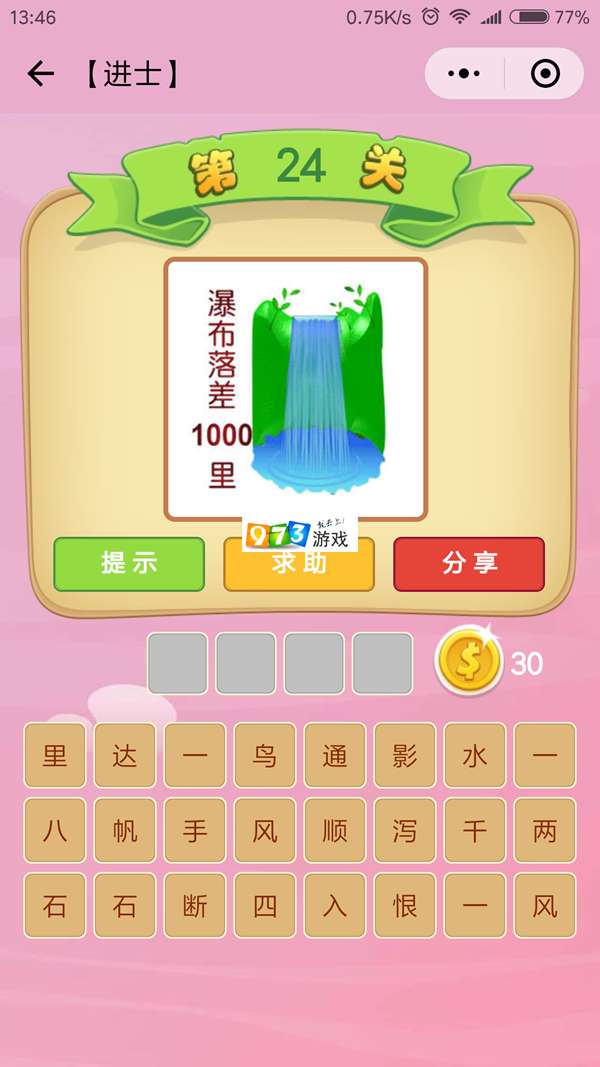Image resolution: width=600 pixels, height=1067 pixels.
Task: Close the mini program via circle icon
Action: 544,74
